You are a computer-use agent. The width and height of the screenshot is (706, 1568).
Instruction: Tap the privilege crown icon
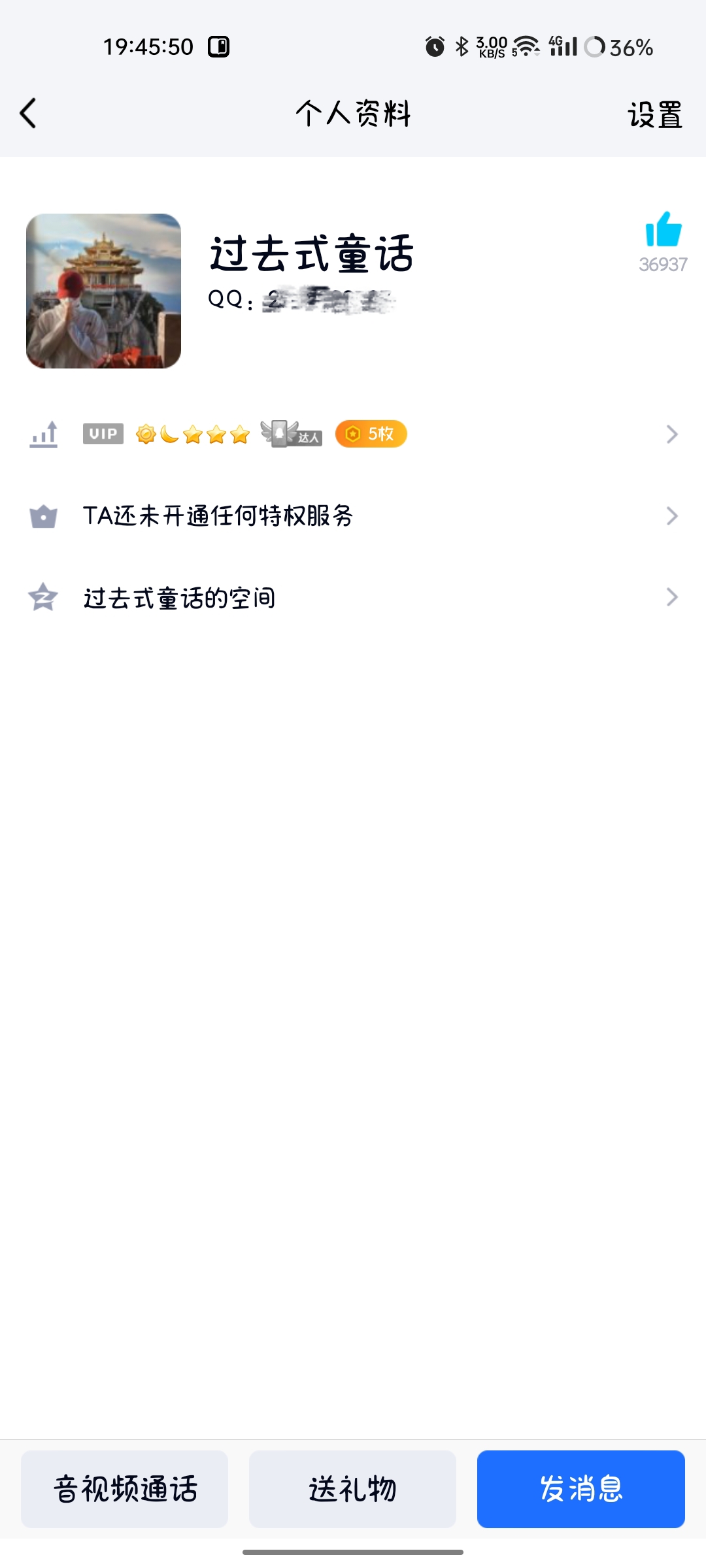click(42, 516)
